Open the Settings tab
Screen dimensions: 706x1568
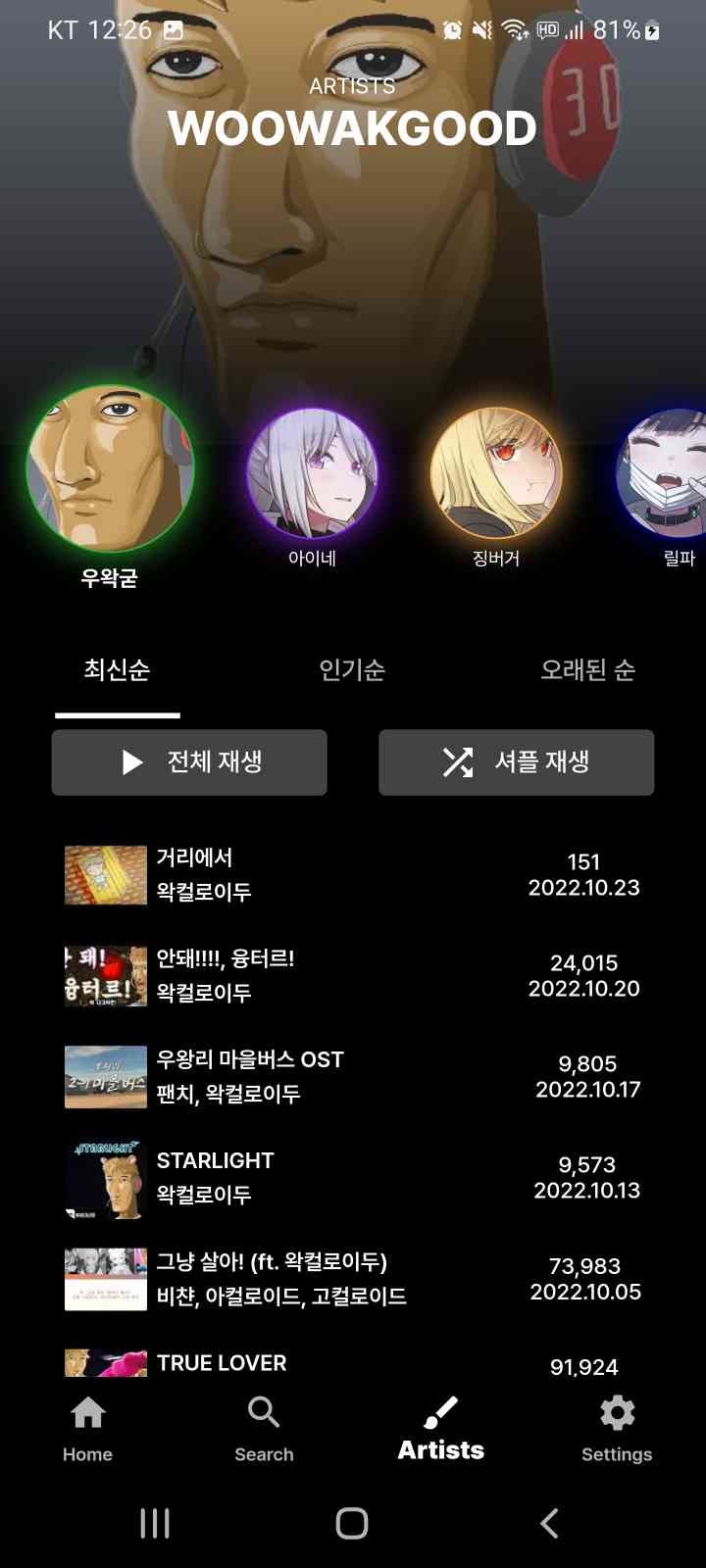coord(617,1429)
